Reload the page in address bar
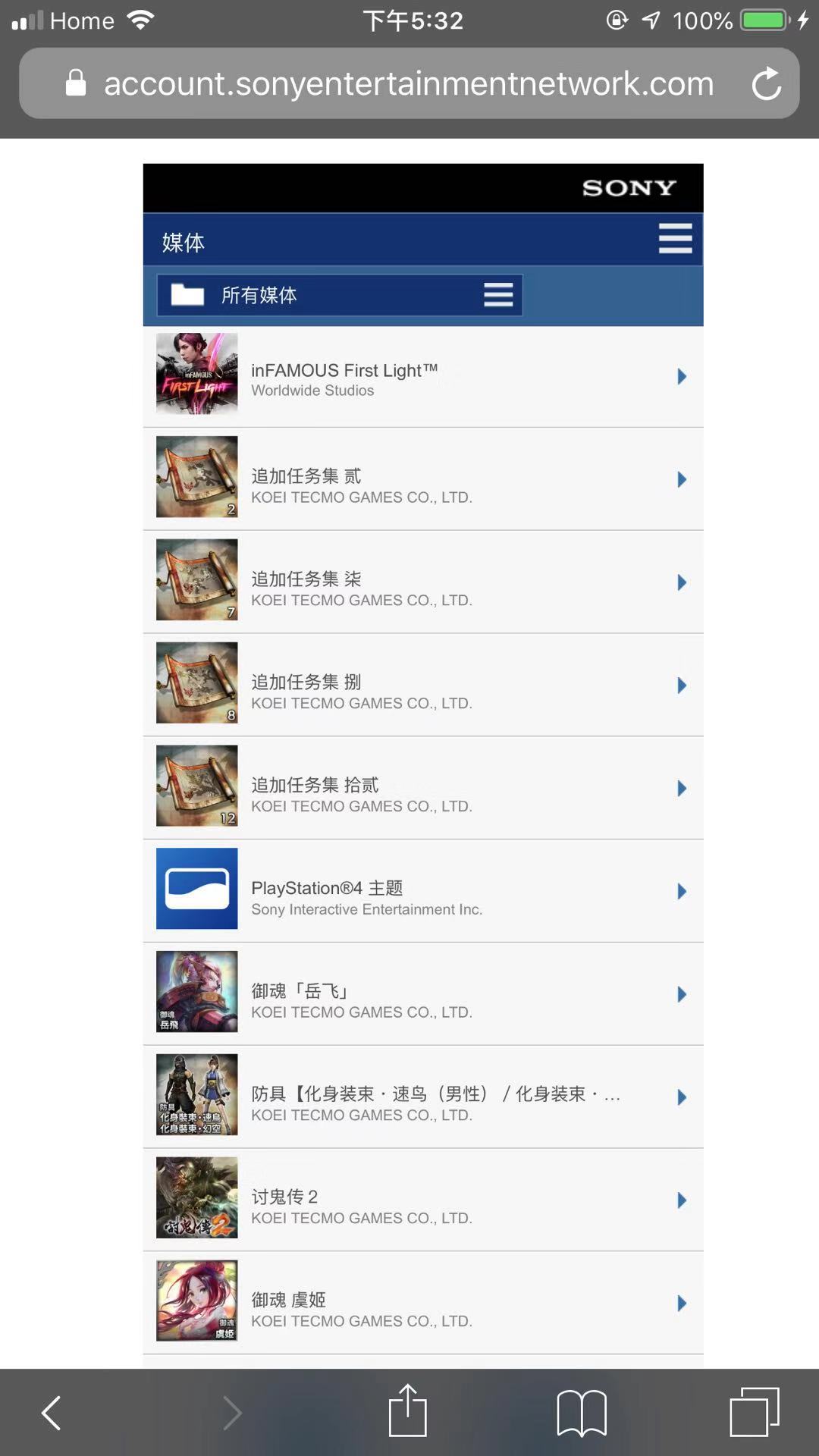Image resolution: width=819 pixels, height=1456 pixels. 766,83
